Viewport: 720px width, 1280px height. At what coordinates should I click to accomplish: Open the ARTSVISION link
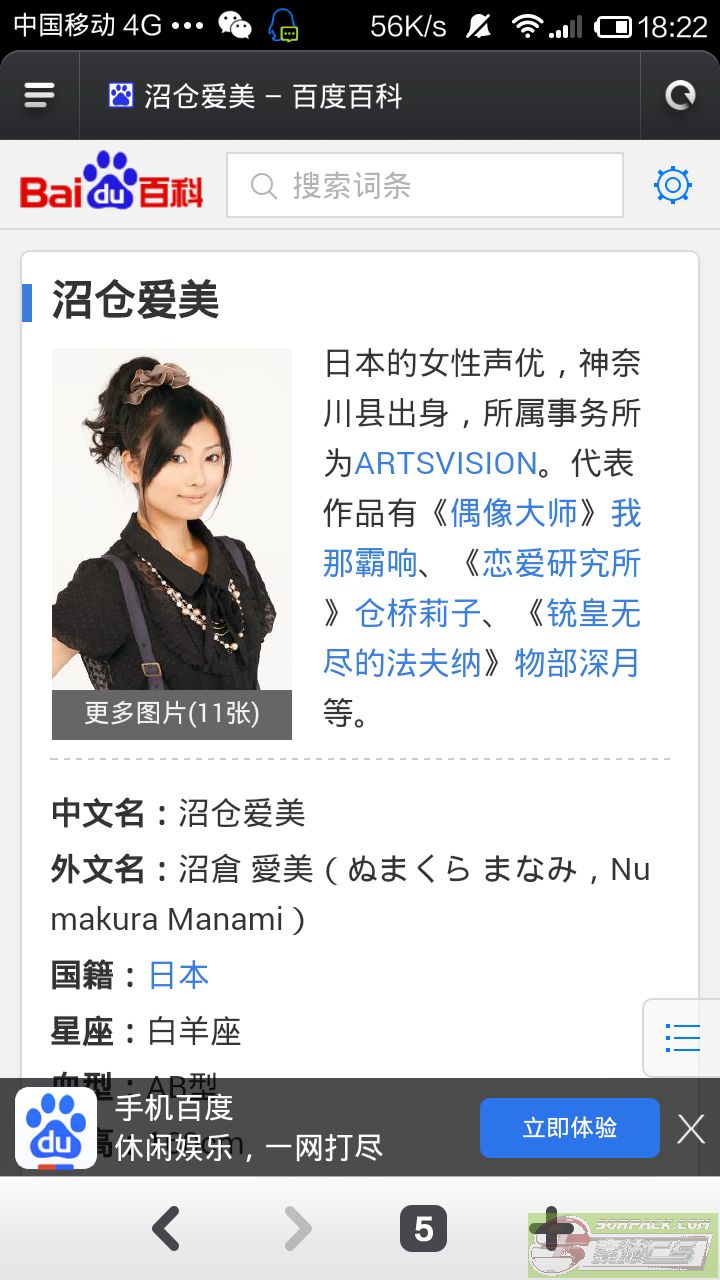446,463
